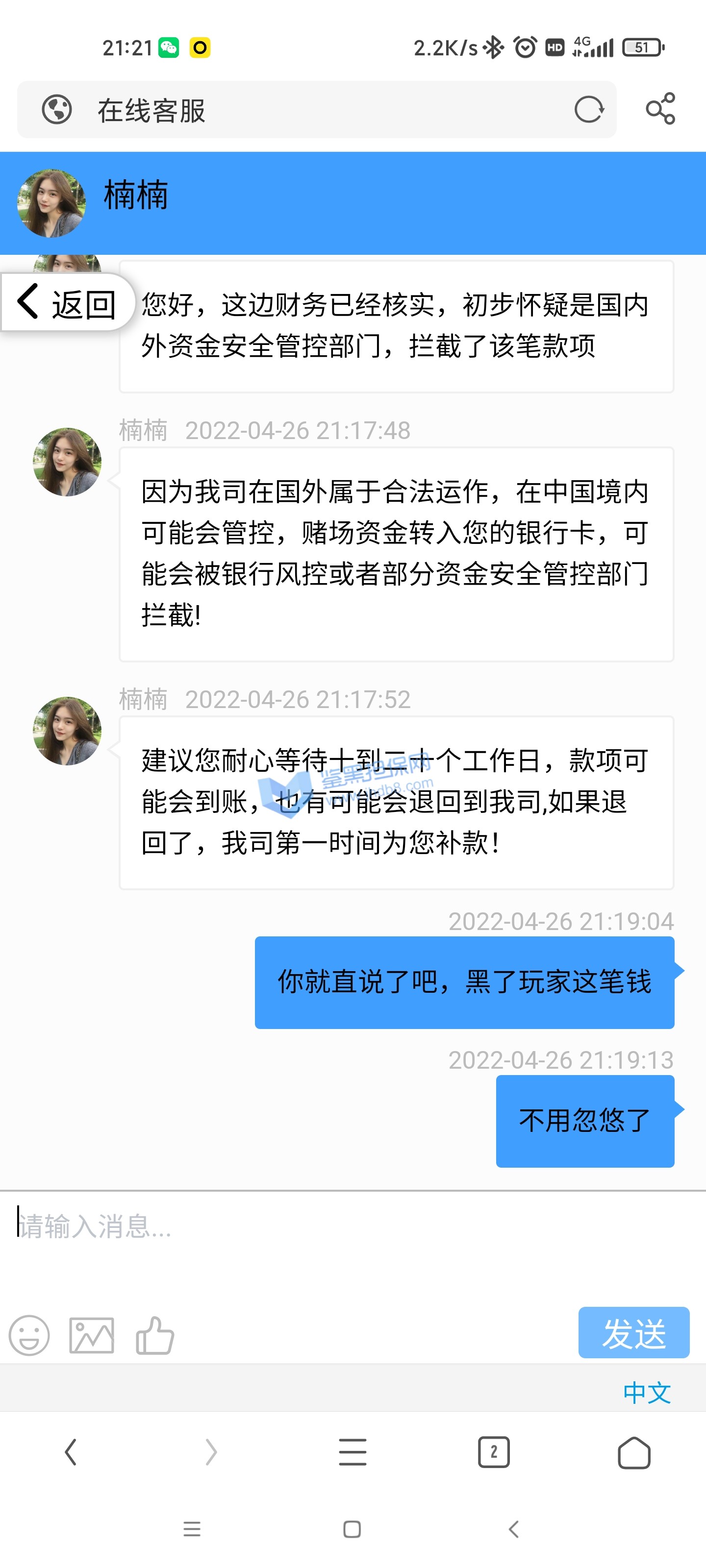Share this page via share icon
The width and height of the screenshot is (706, 1568).
tap(660, 109)
